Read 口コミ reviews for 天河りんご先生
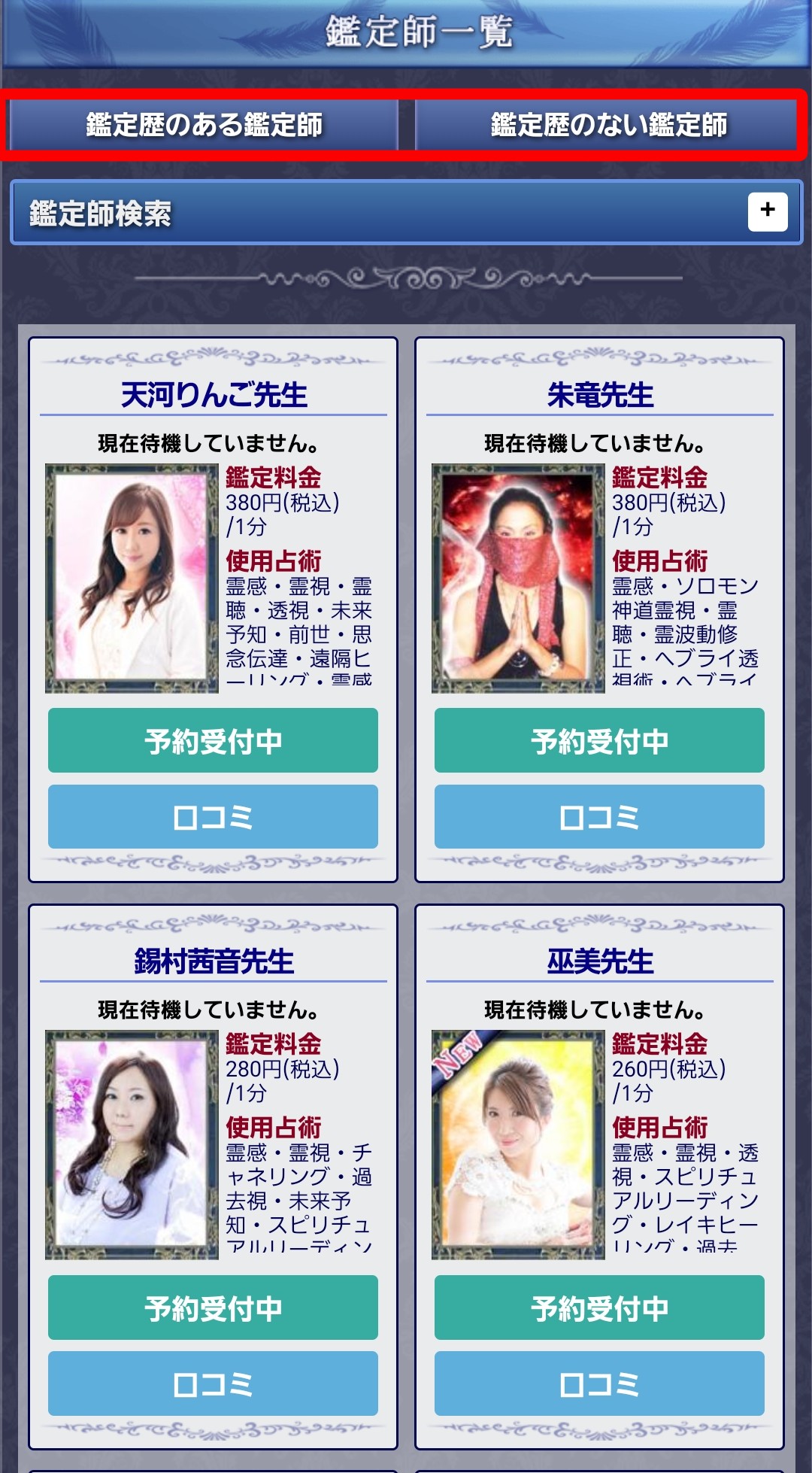812x1473 pixels. (x=213, y=816)
